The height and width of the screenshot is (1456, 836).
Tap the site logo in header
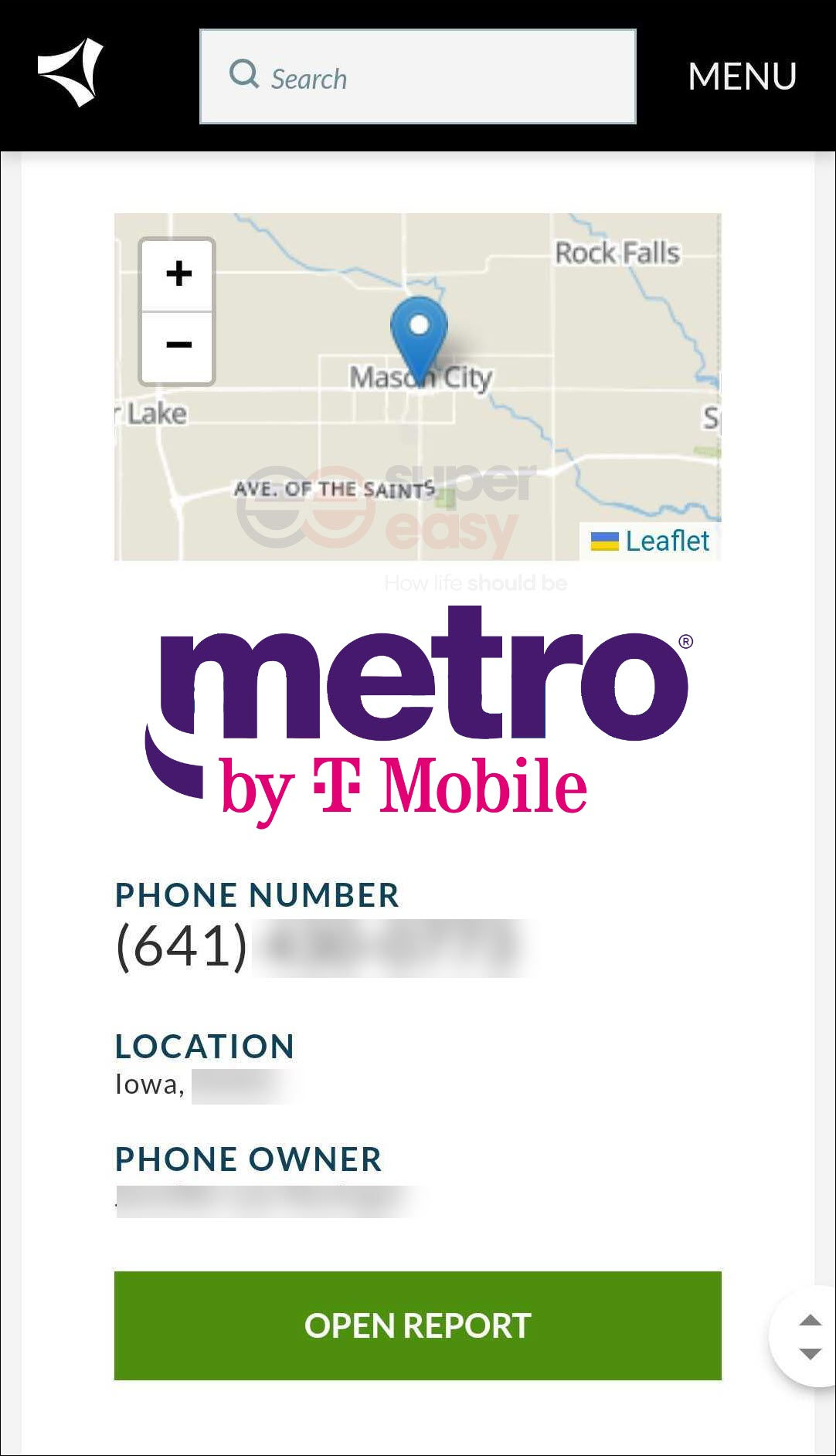pyautogui.click(x=70, y=73)
